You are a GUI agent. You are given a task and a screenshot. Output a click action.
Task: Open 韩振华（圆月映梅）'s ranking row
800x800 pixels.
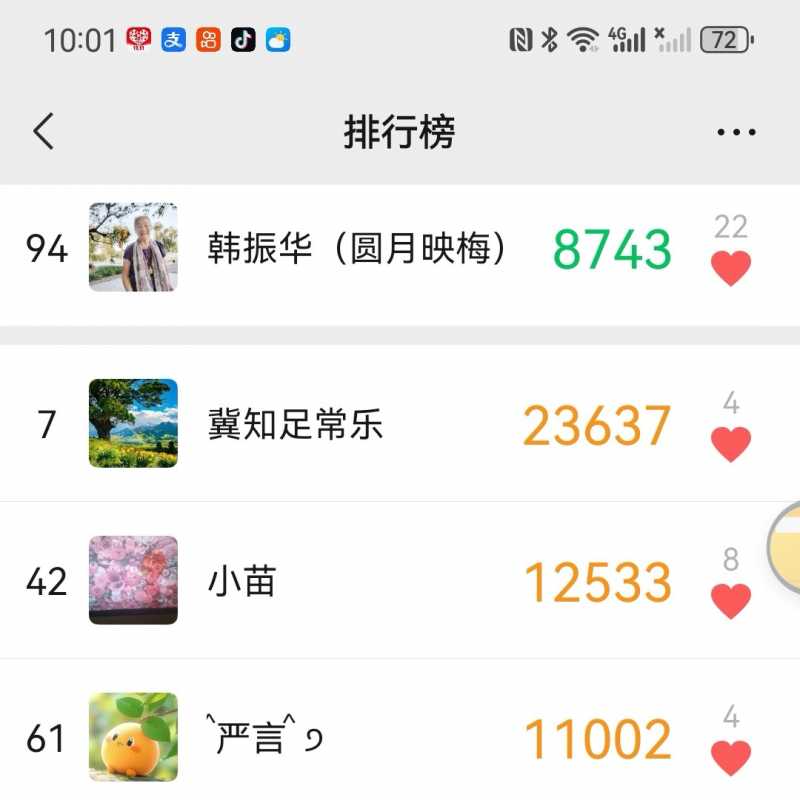pos(360,248)
